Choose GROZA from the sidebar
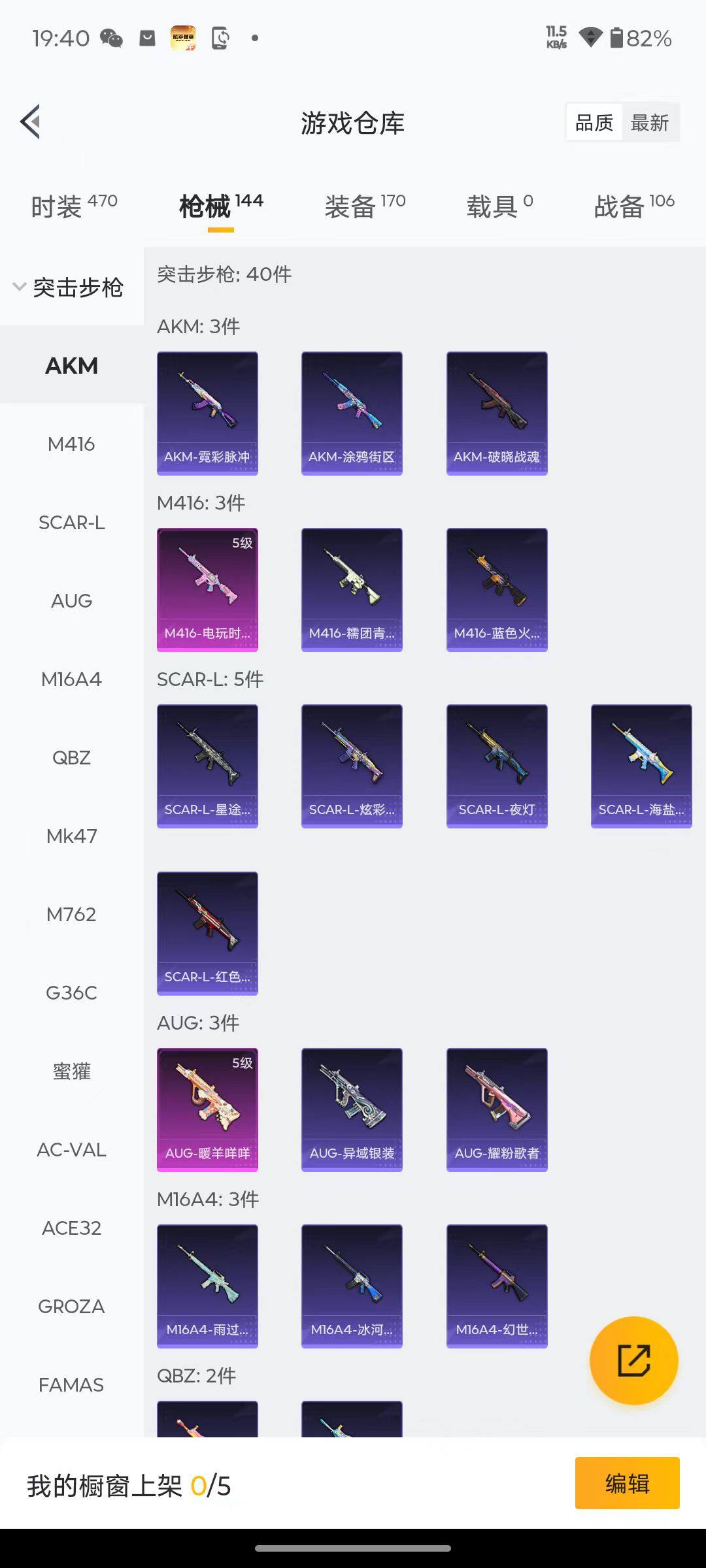 71,1307
